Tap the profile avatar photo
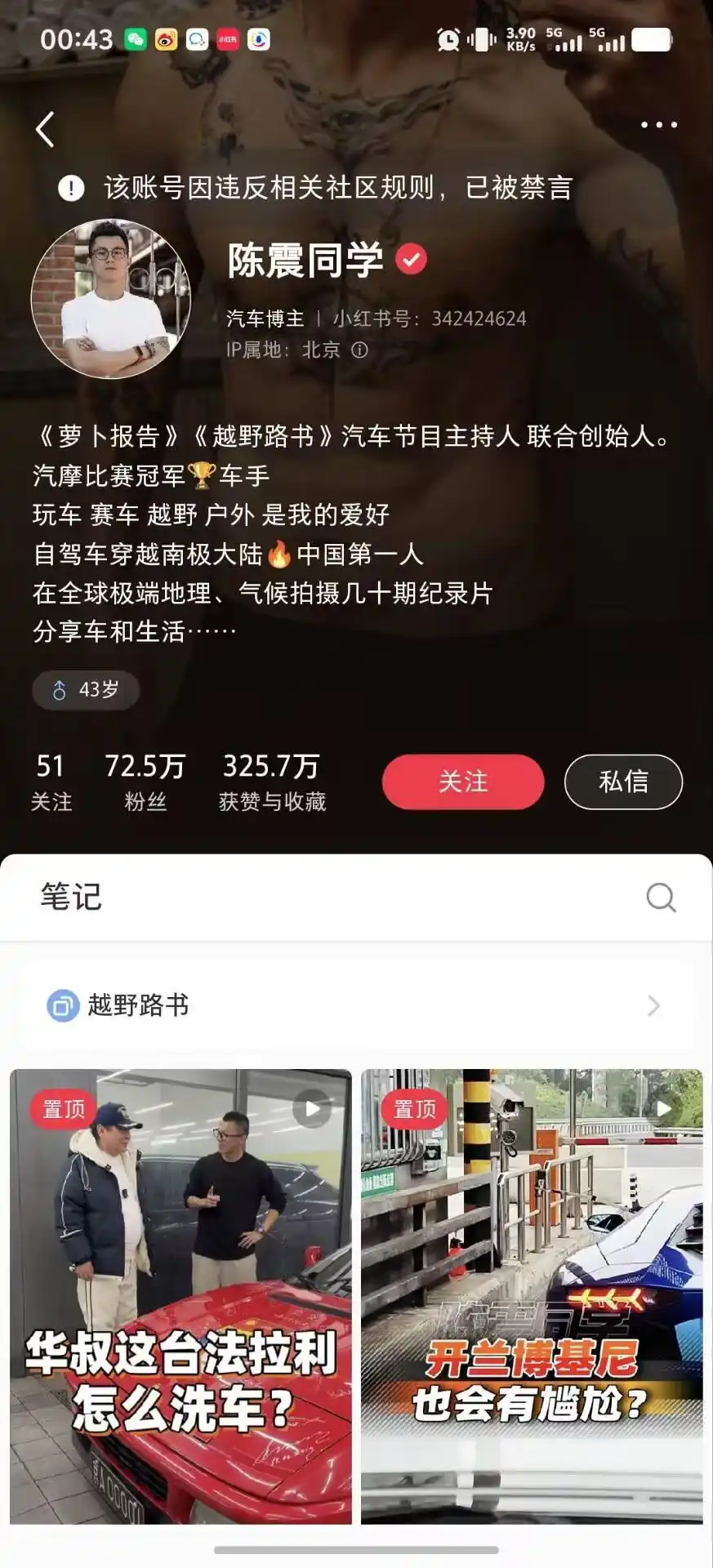The width and height of the screenshot is (713, 1568). point(112,300)
